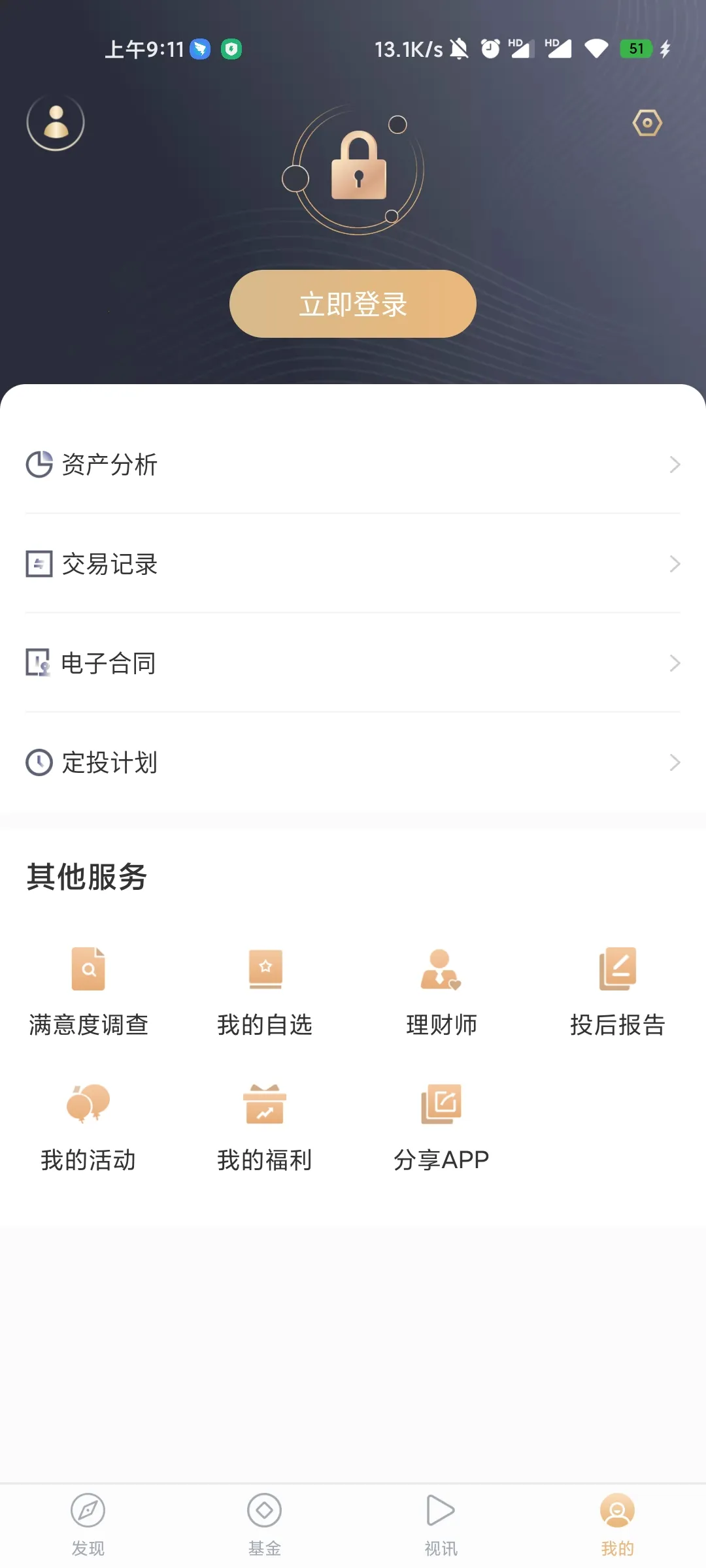
Task: Expand 交易记录 via its chevron
Action: (x=676, y=564)
